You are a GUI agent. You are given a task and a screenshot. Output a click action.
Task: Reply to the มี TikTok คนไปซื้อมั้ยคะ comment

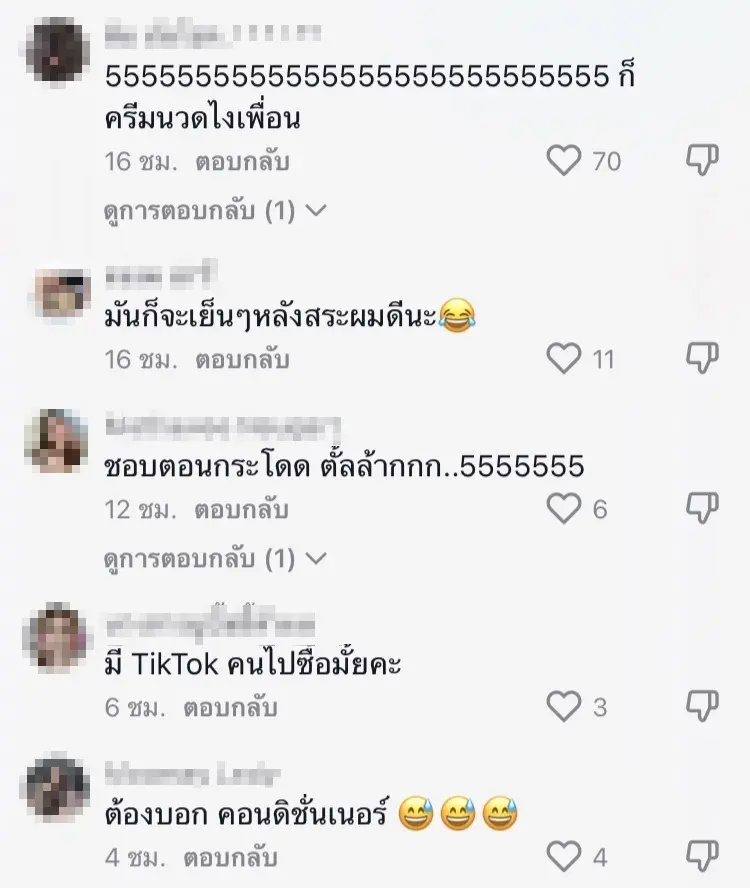pyautogui.click(x=231, y=708)
